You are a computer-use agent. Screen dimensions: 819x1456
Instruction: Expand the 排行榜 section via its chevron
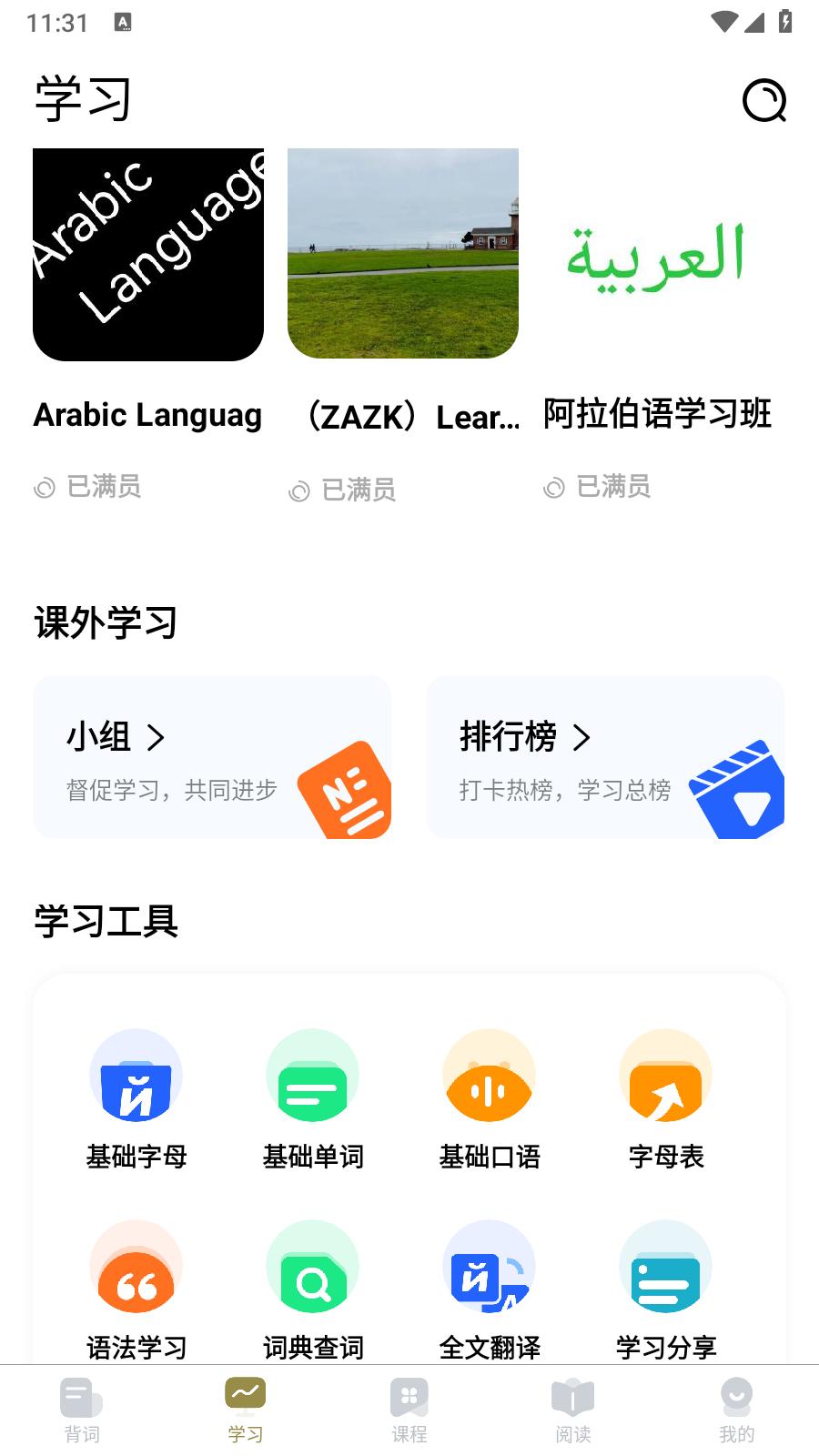[583, 738]
